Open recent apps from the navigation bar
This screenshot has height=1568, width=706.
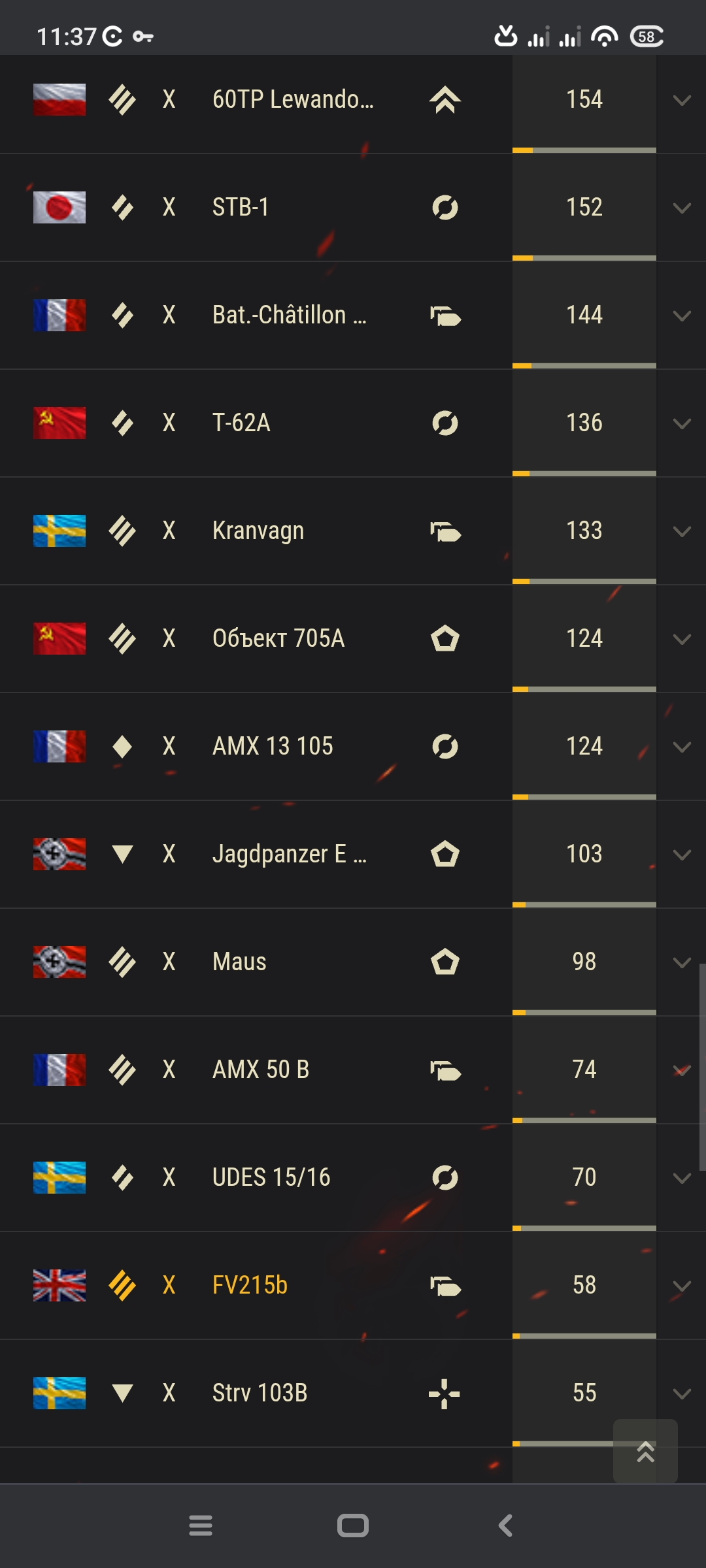click(201, 1526)
